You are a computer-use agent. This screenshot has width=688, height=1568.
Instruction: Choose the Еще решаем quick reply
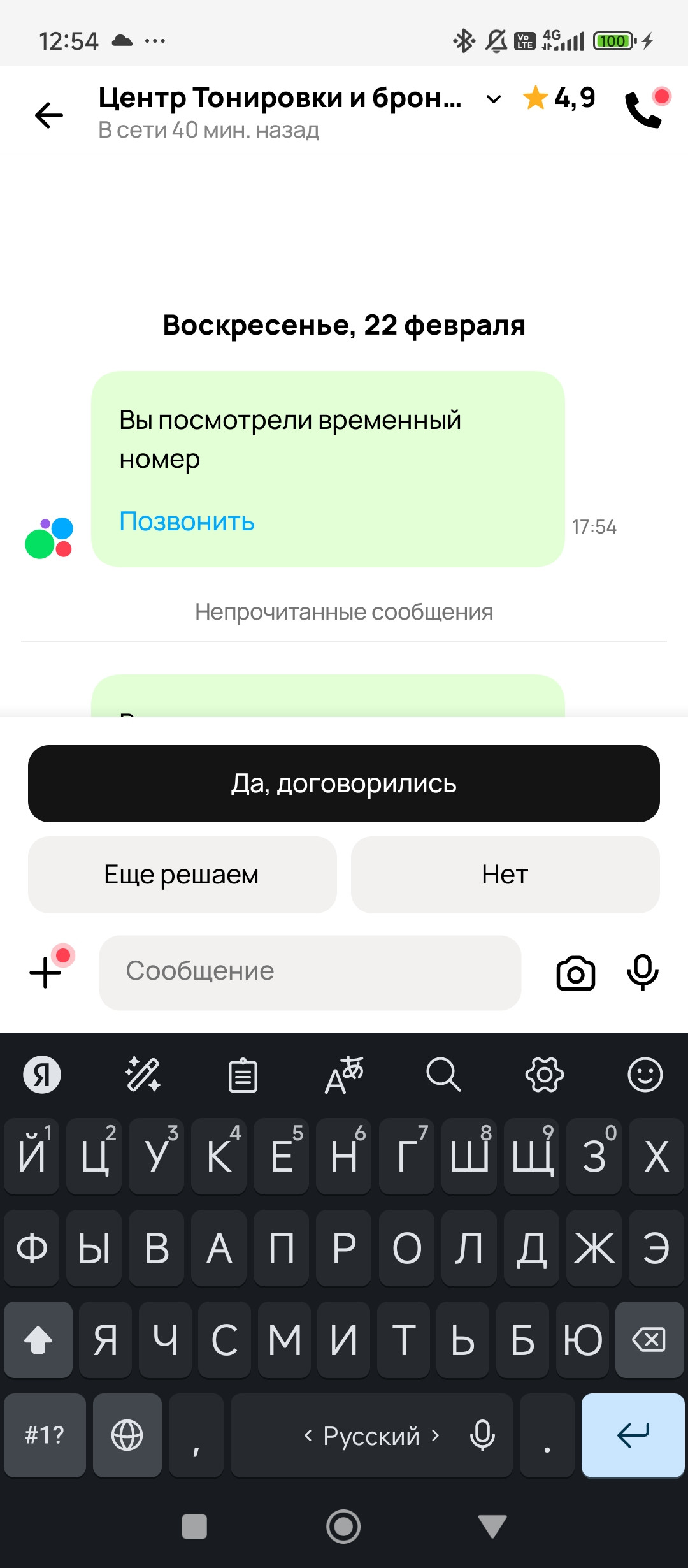coord(182,875)
